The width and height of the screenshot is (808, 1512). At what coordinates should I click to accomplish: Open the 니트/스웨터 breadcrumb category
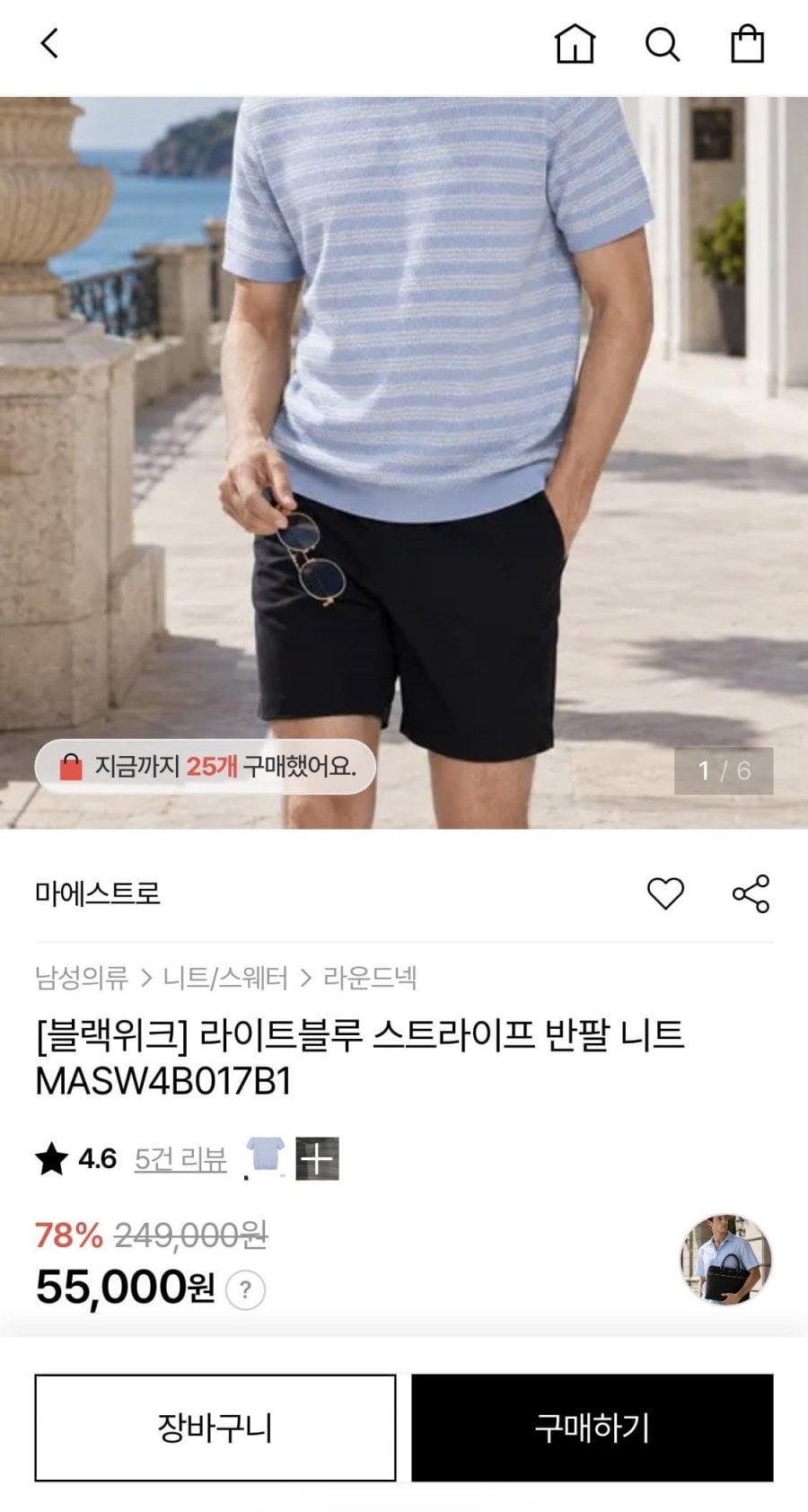click(x=225, y=977)
